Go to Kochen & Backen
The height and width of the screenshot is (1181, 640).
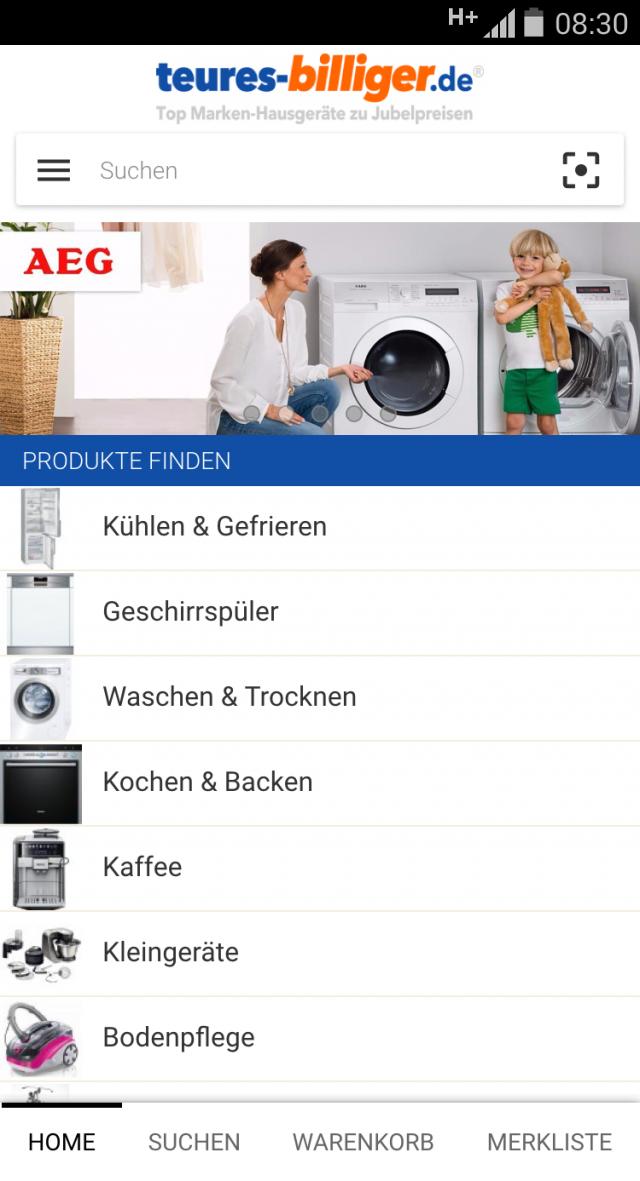click(x=320, y=782)
